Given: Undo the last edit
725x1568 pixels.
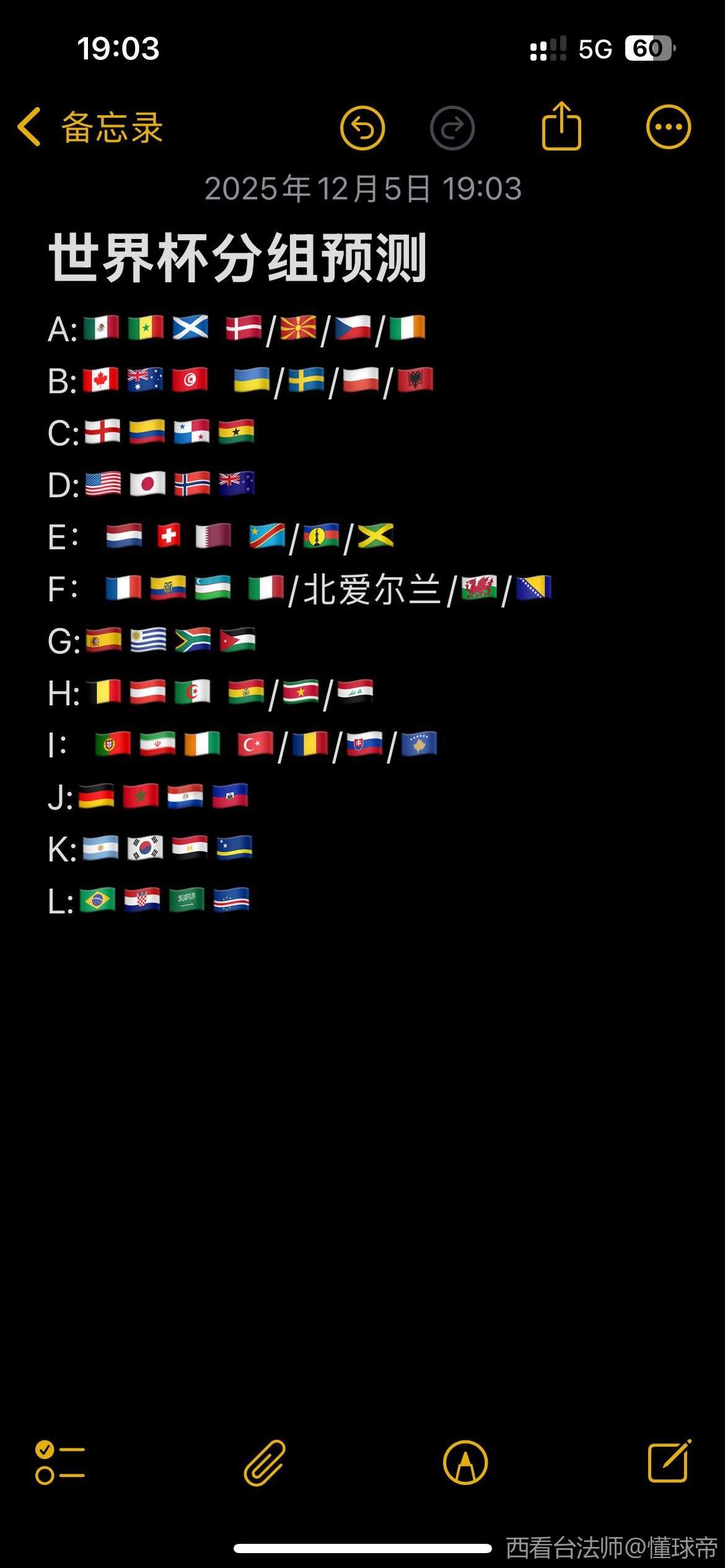Looking at the screenshot, I should click(x=362, y=128).
